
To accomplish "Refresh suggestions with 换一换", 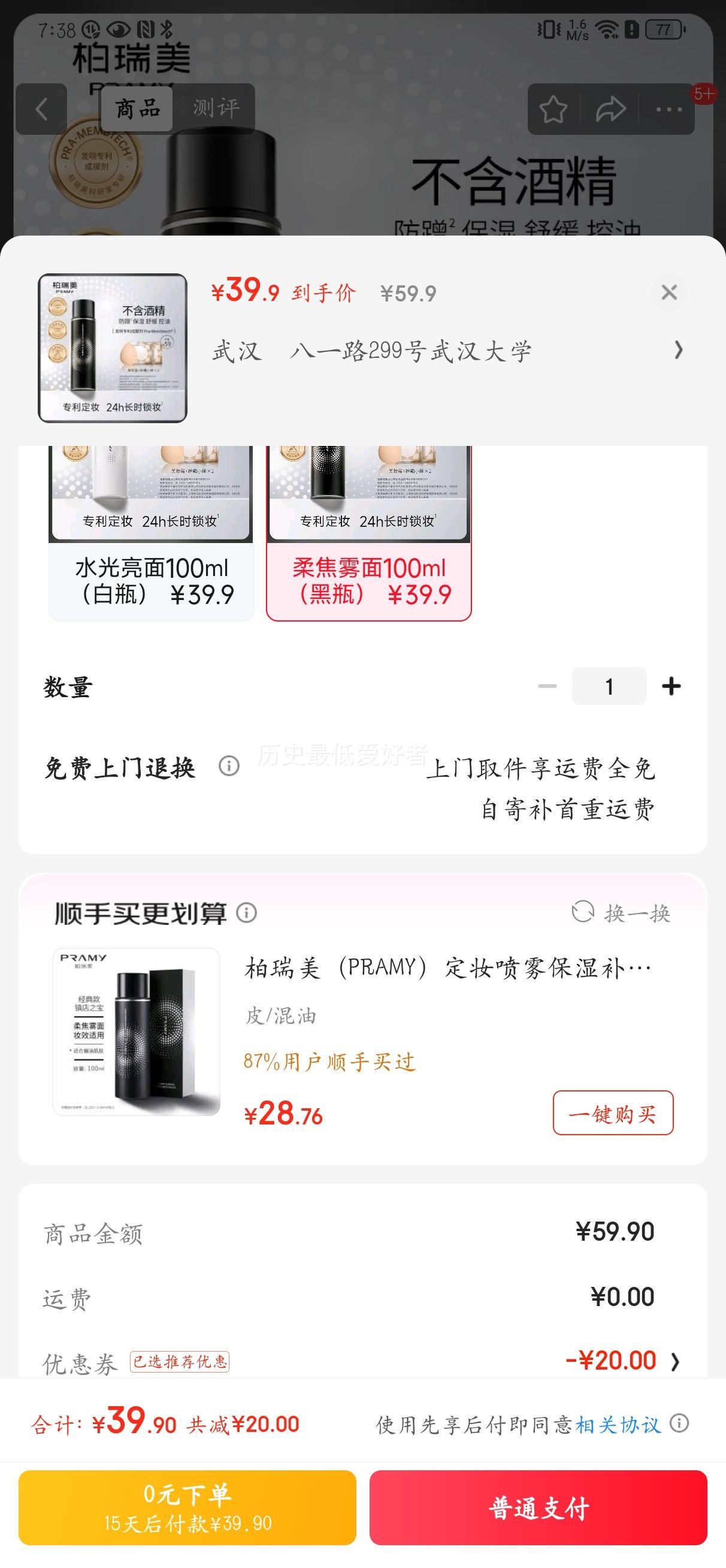I will click(x=621, y=913).
